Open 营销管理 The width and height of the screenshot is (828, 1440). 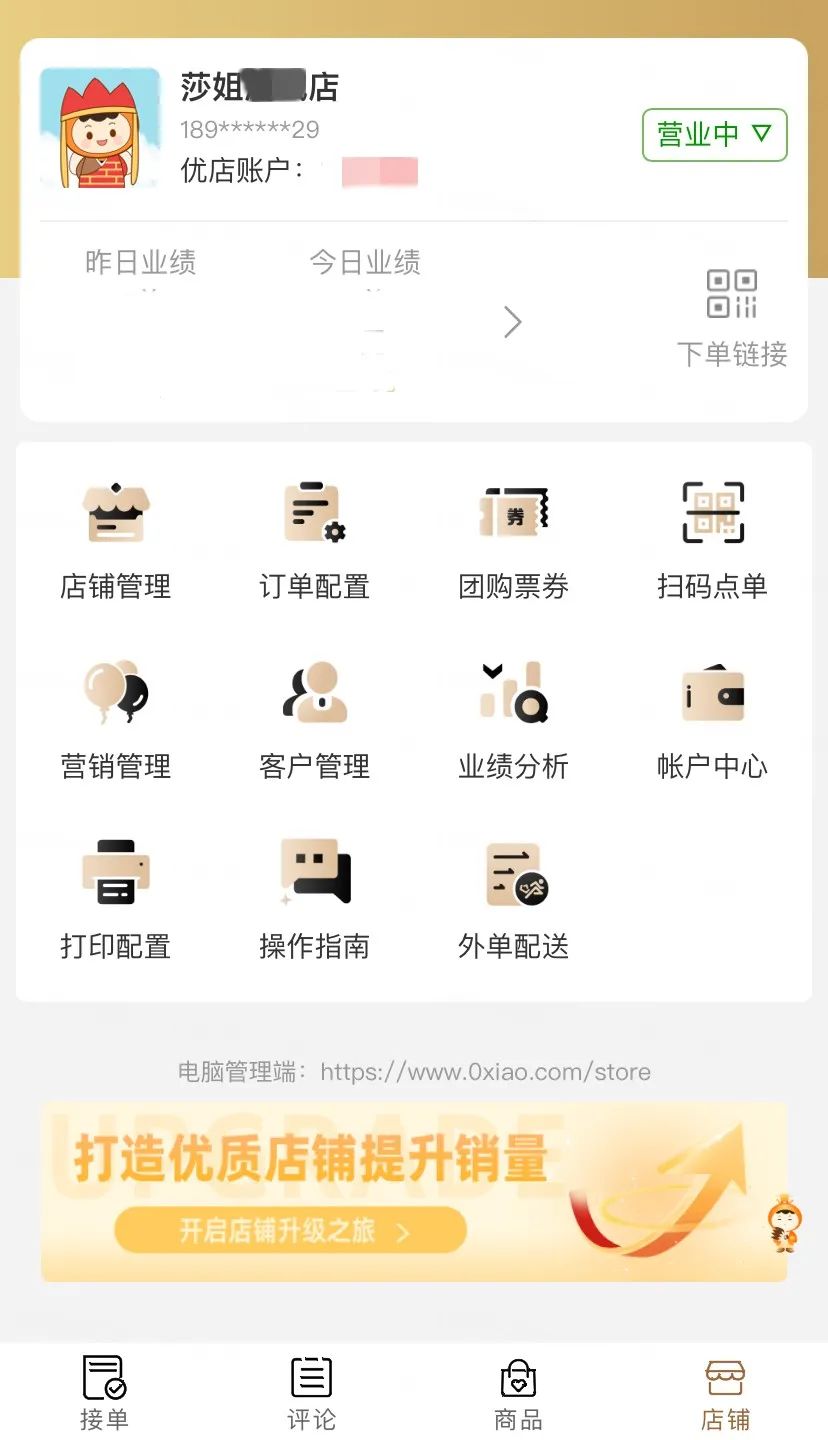coord(116,721)
